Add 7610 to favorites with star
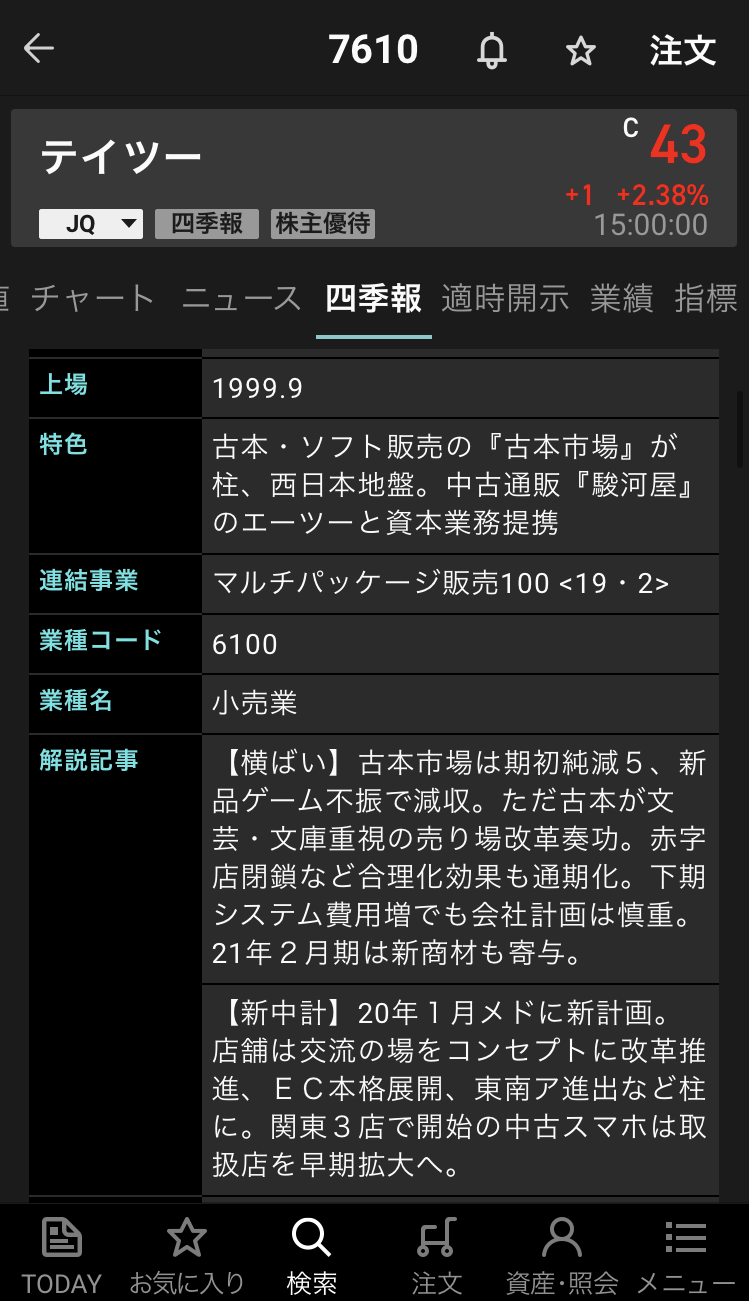This screenshot has width=749, height=1301. [581, 51]
